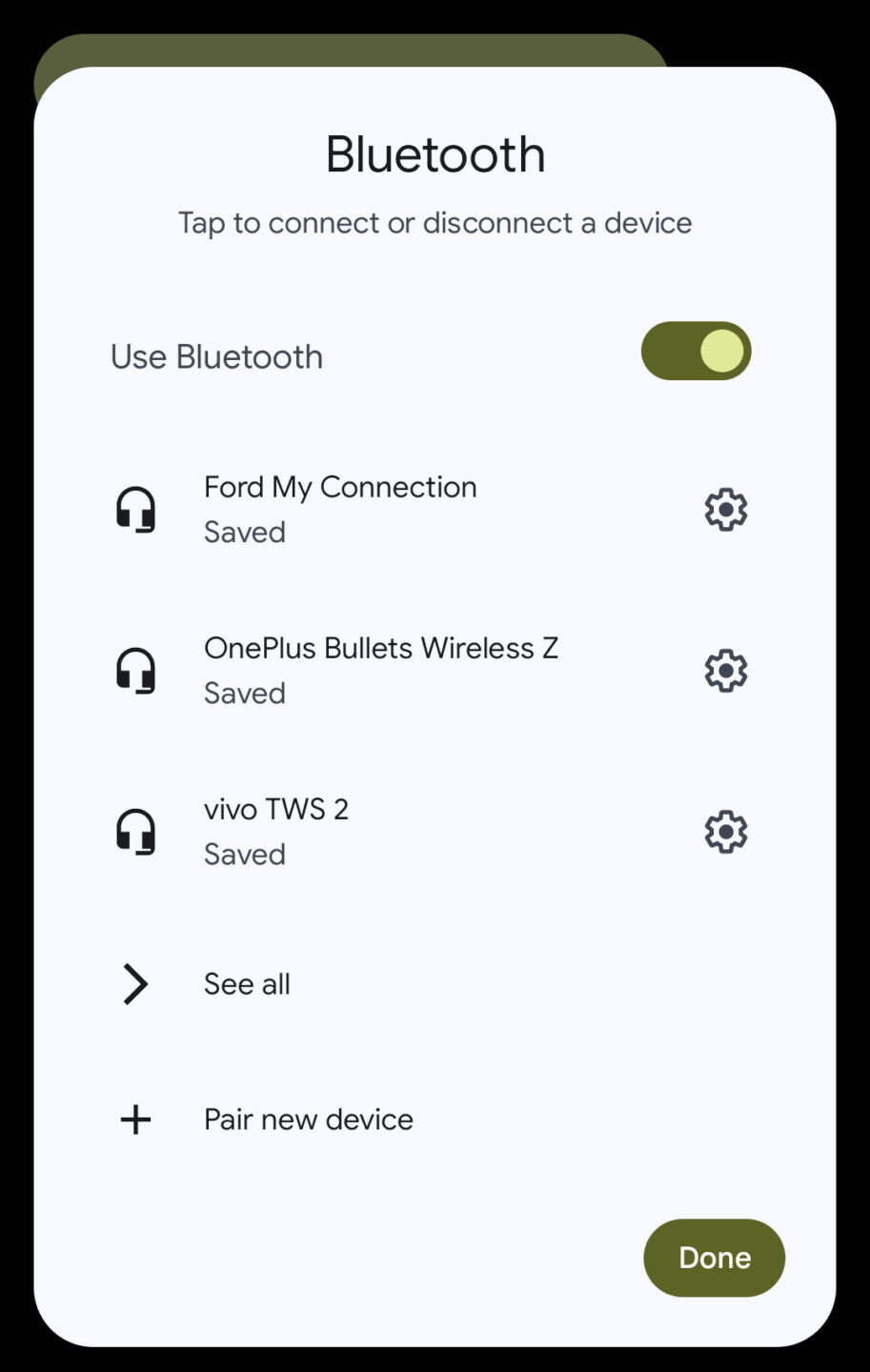This screenshot has width=870, height=1372.
Task: Click Pair new device
Action: [x=308, y=1120]
